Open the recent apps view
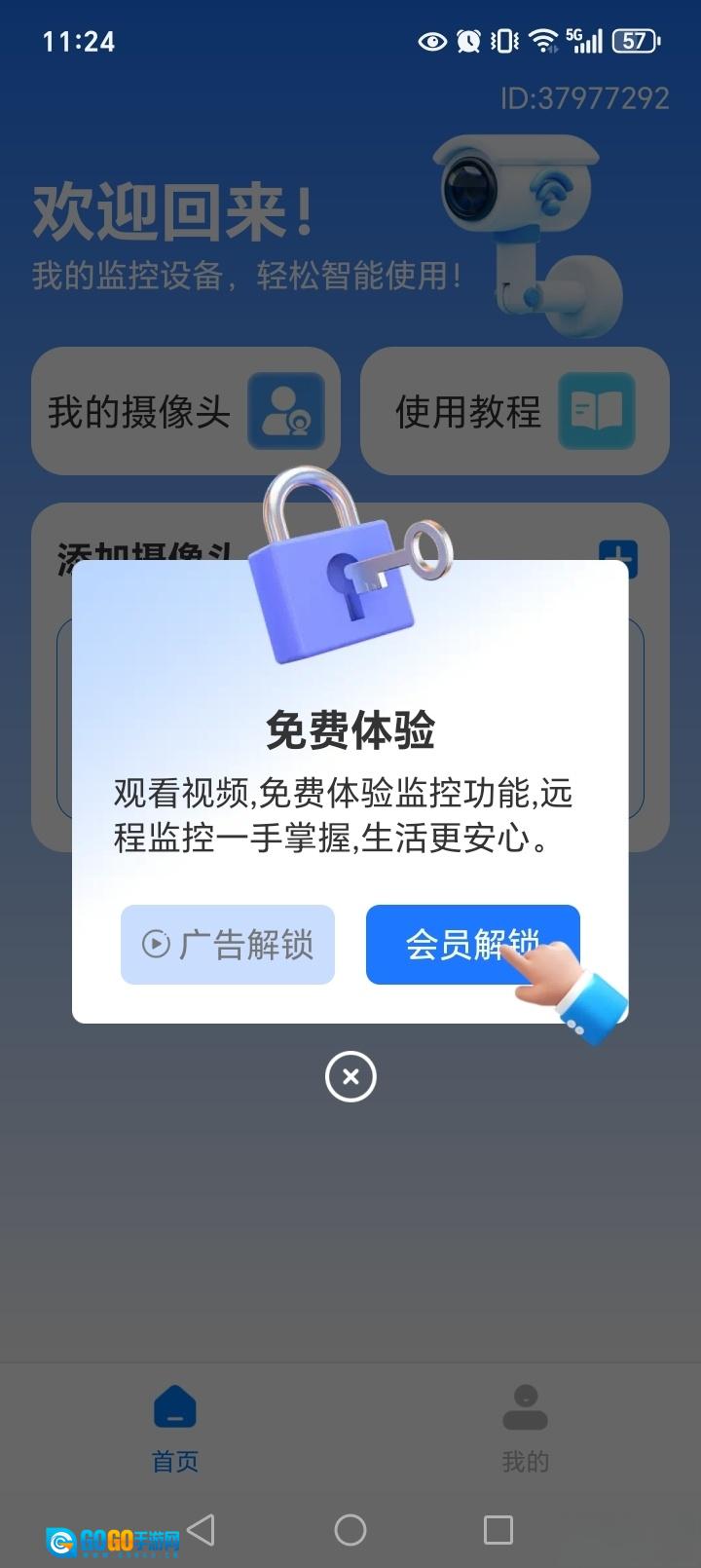This screenshot has height=1568, width=701. 498,1530
